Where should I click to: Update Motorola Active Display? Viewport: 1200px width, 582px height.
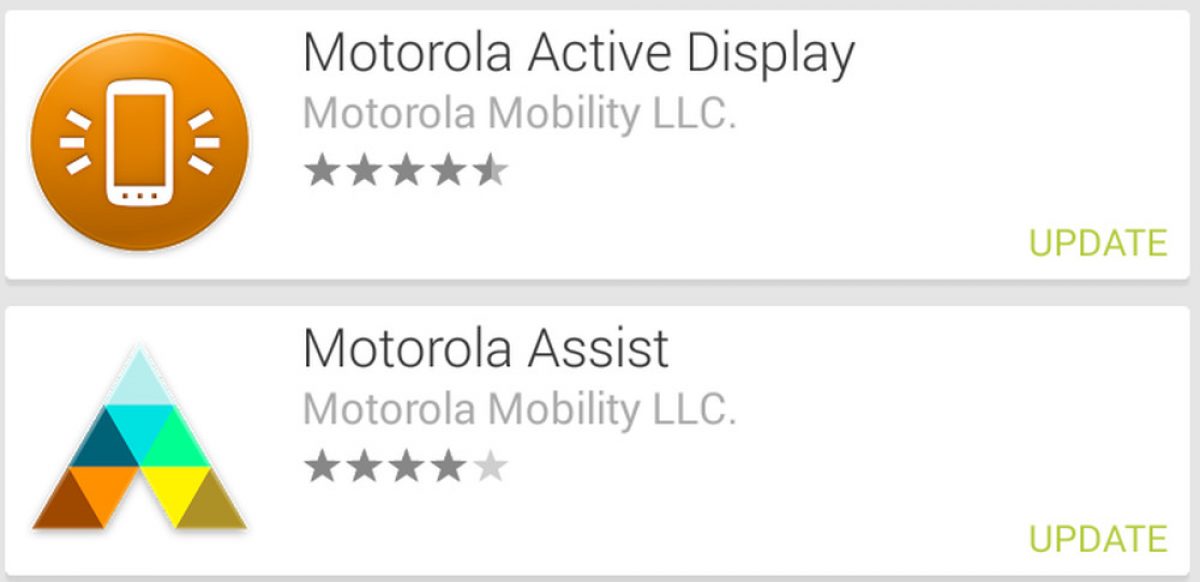pos(1097,243)
